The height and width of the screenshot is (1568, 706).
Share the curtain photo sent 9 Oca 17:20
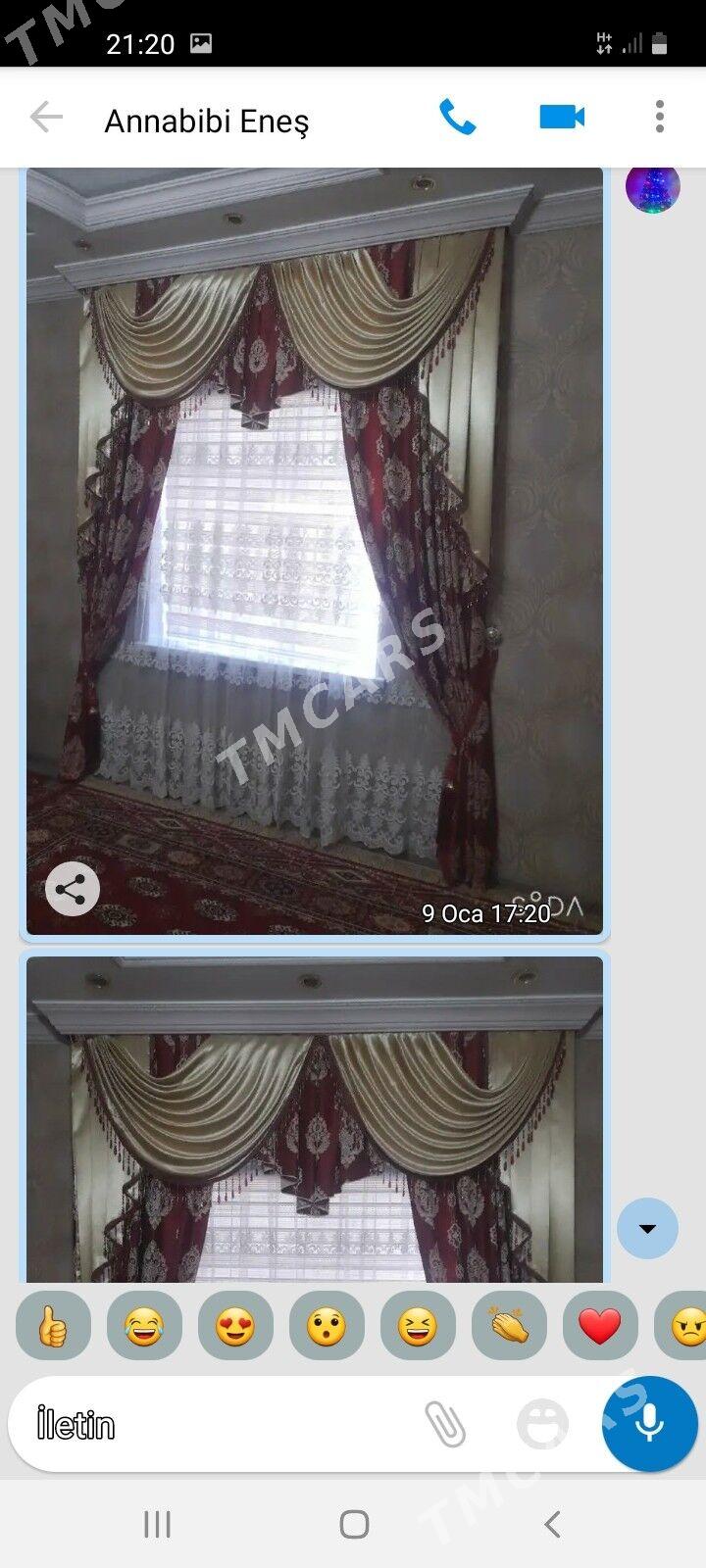point(73,889)
